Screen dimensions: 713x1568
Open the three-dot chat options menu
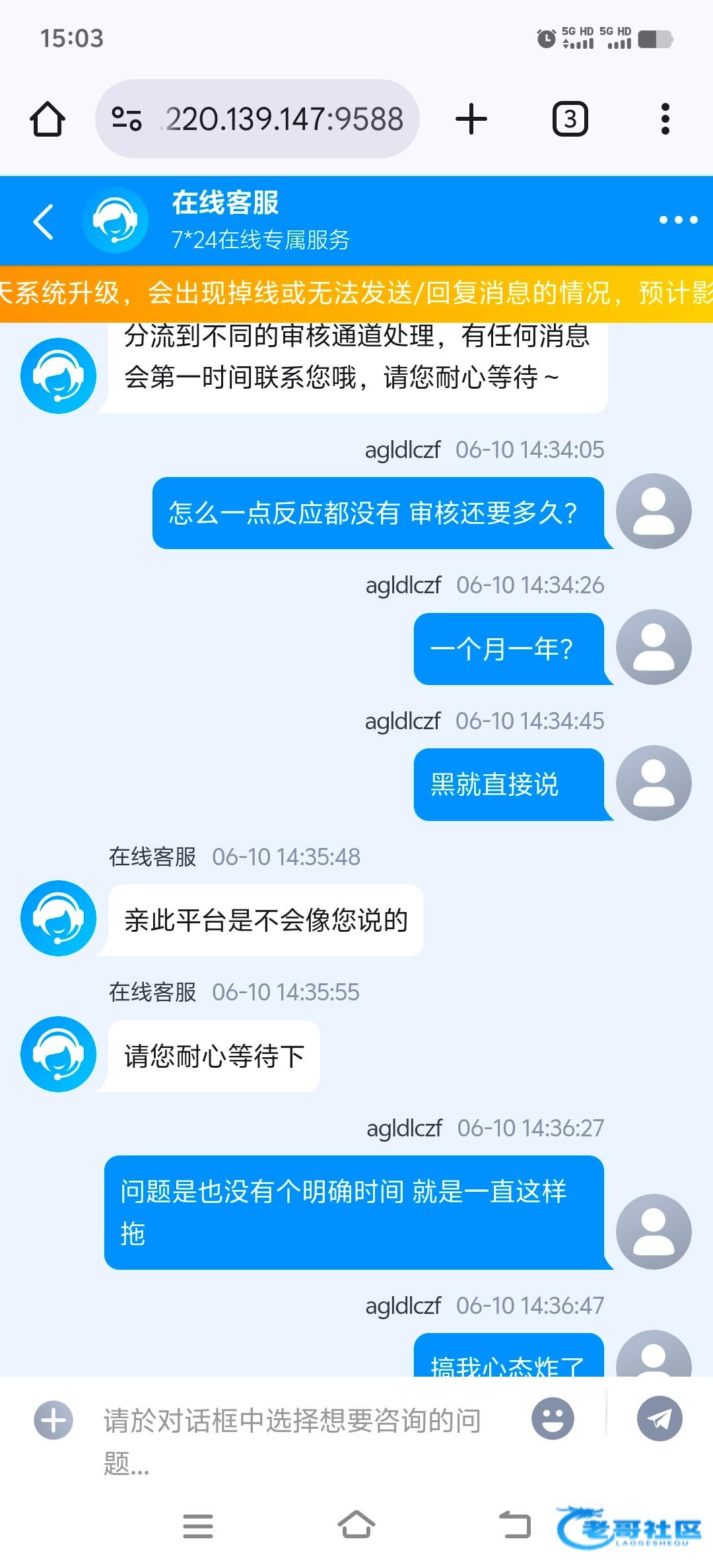coord(678,220)
